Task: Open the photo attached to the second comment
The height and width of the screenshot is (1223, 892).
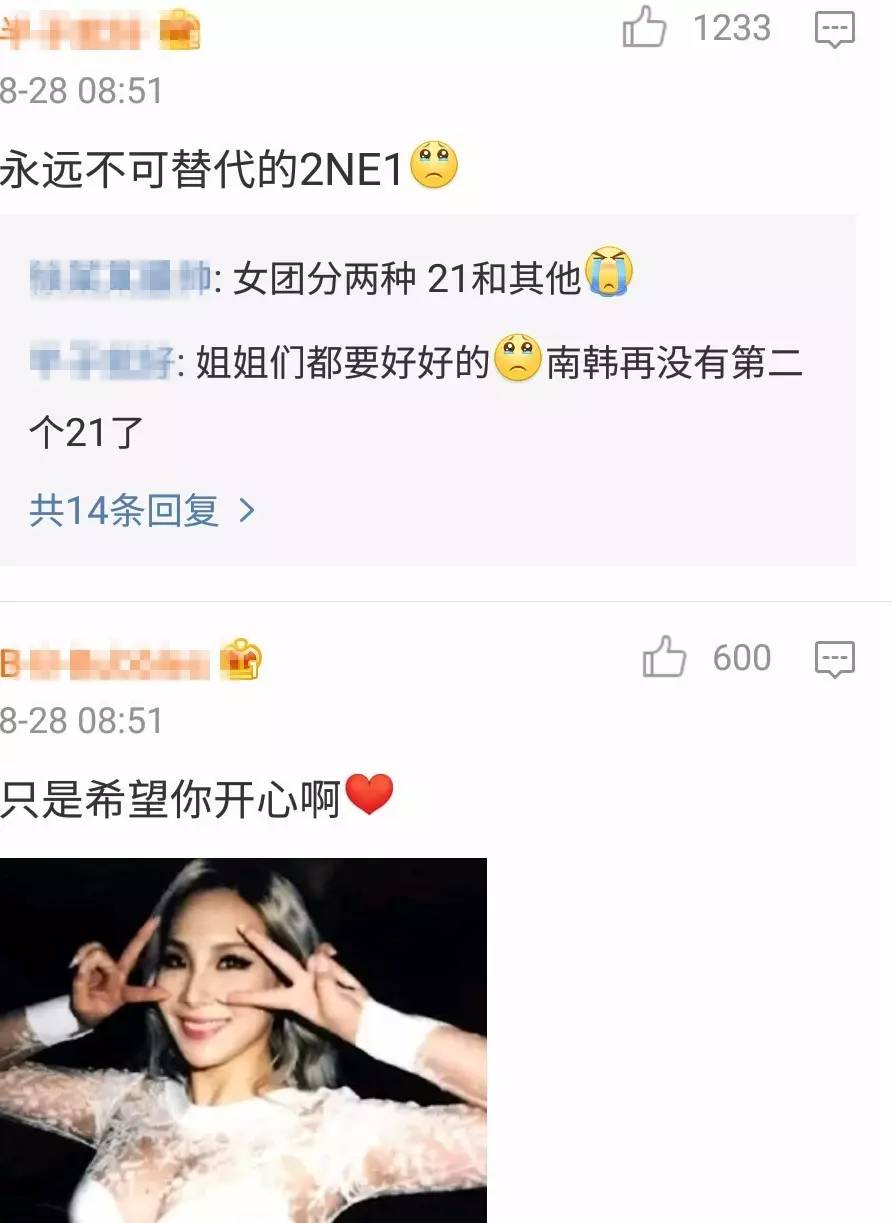Action: click(243, 1040)
